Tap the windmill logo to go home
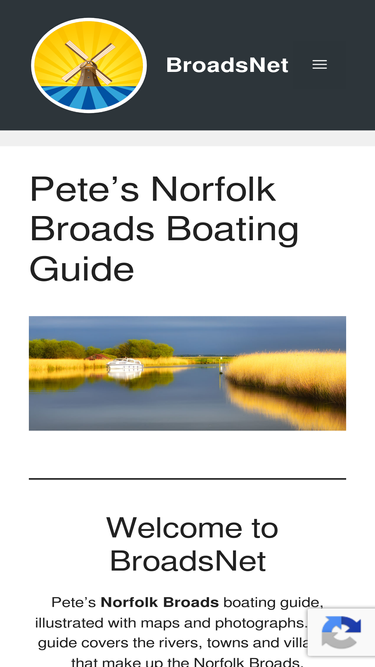 click(x=88, y=65)
